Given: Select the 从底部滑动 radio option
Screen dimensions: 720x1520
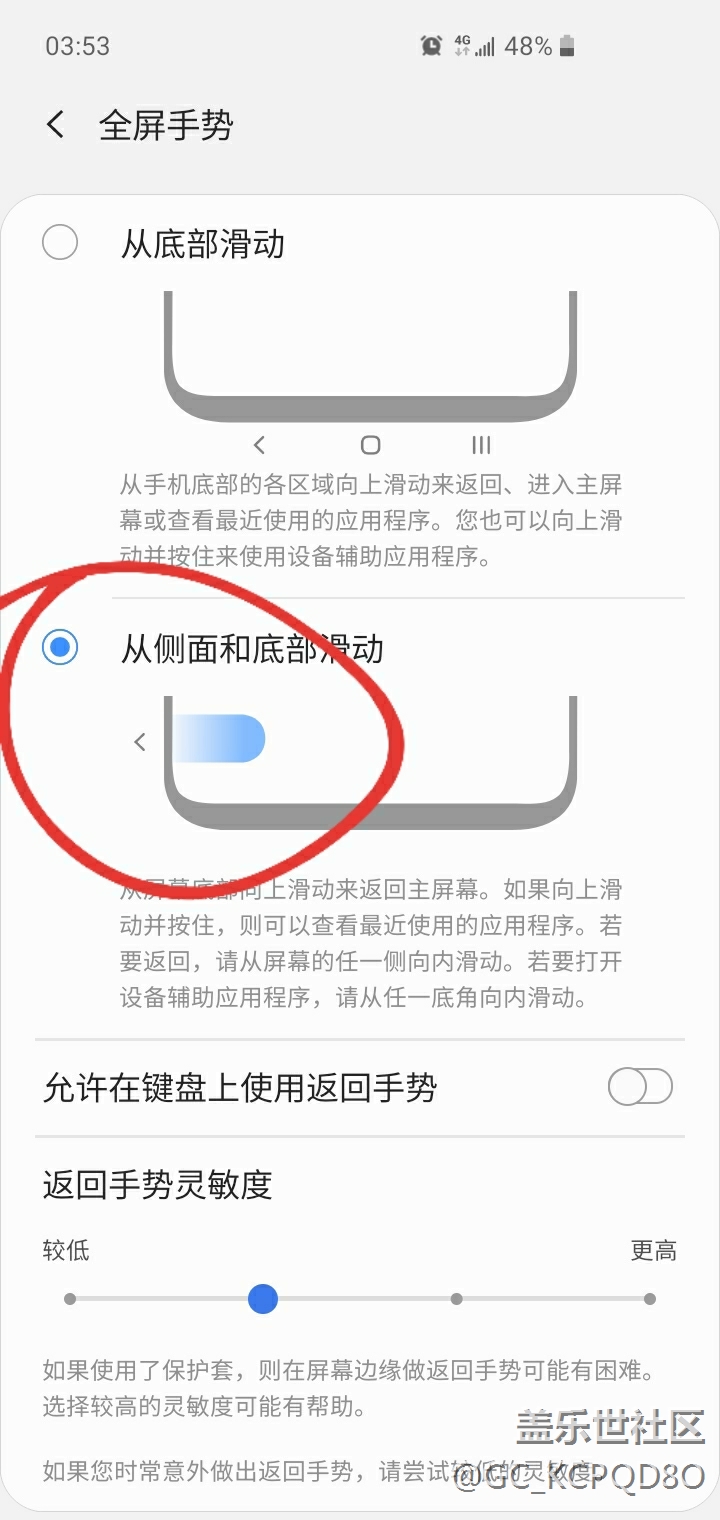Looking at the screenshot, I should click(x=60, y=243).
